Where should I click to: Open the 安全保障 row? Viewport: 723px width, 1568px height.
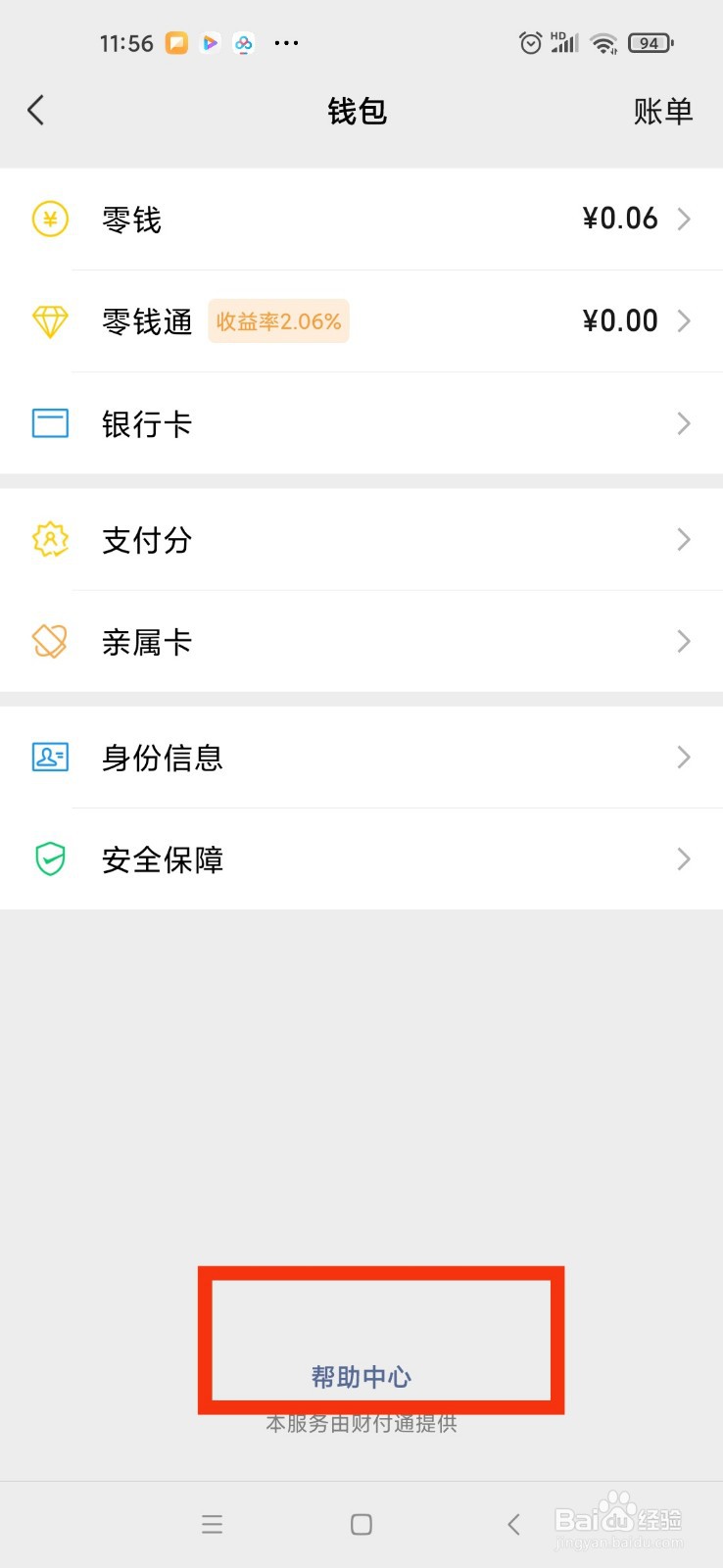361,859
